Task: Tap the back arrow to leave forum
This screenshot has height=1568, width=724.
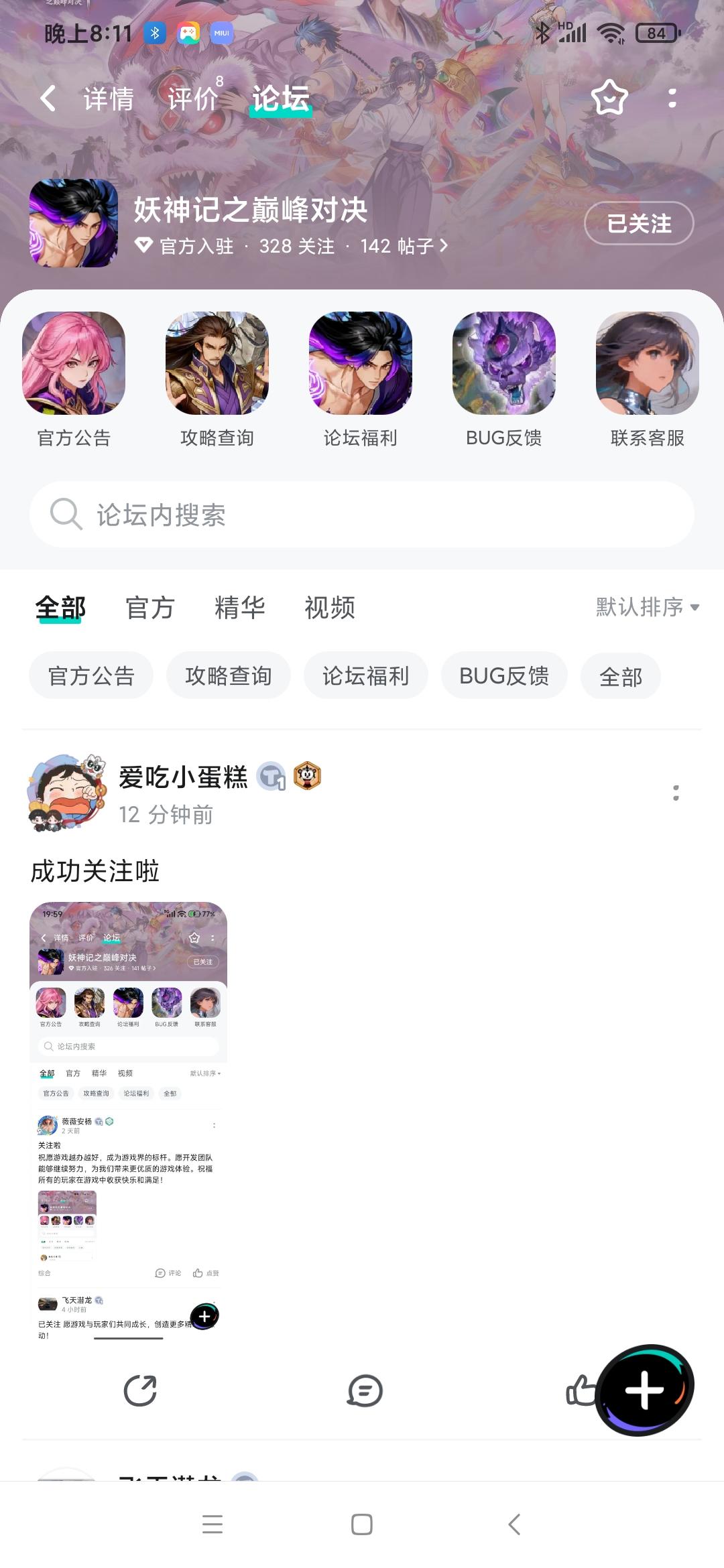Action: [x=46, y=98]
